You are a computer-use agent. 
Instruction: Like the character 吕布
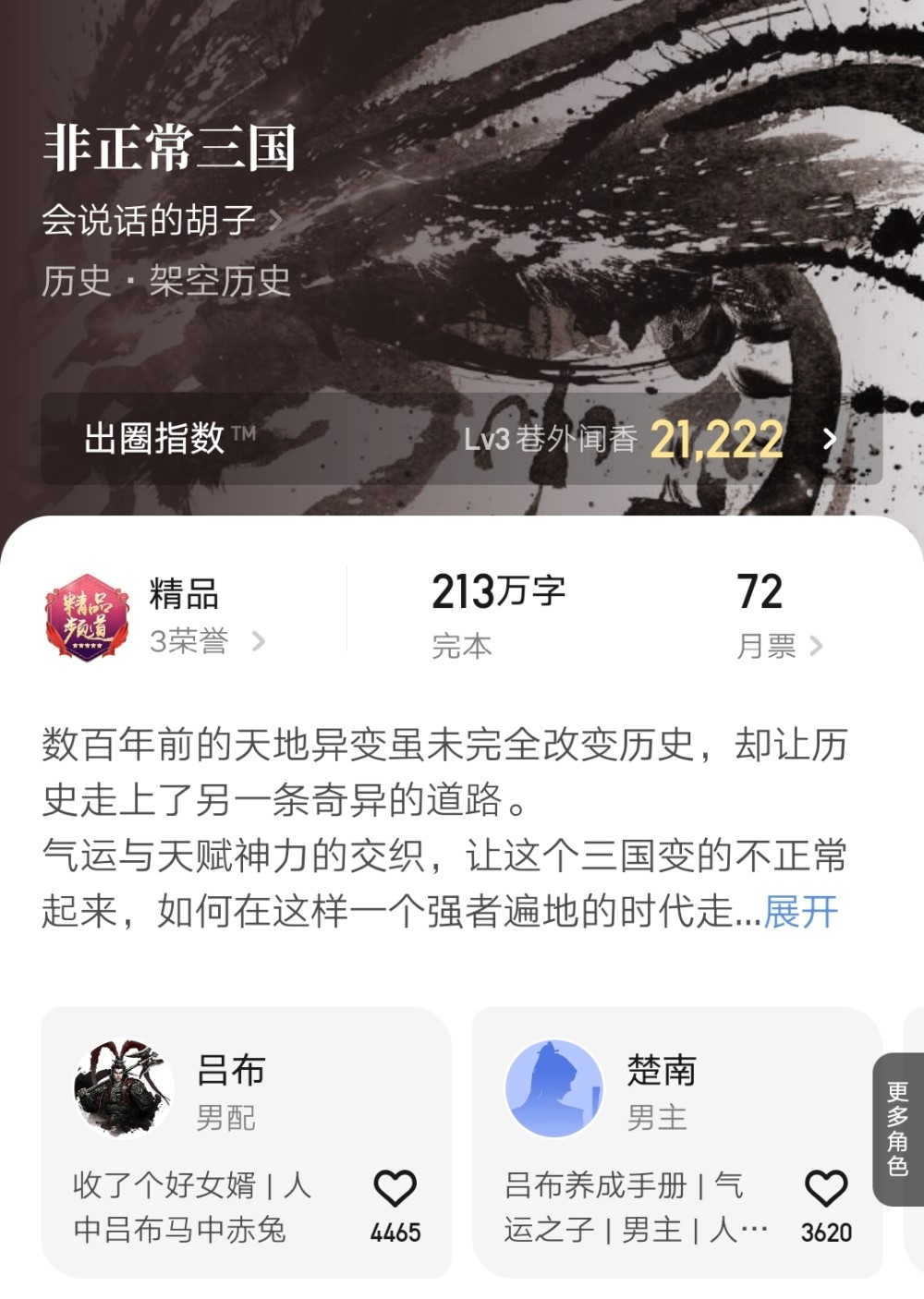click(395, 1190)
